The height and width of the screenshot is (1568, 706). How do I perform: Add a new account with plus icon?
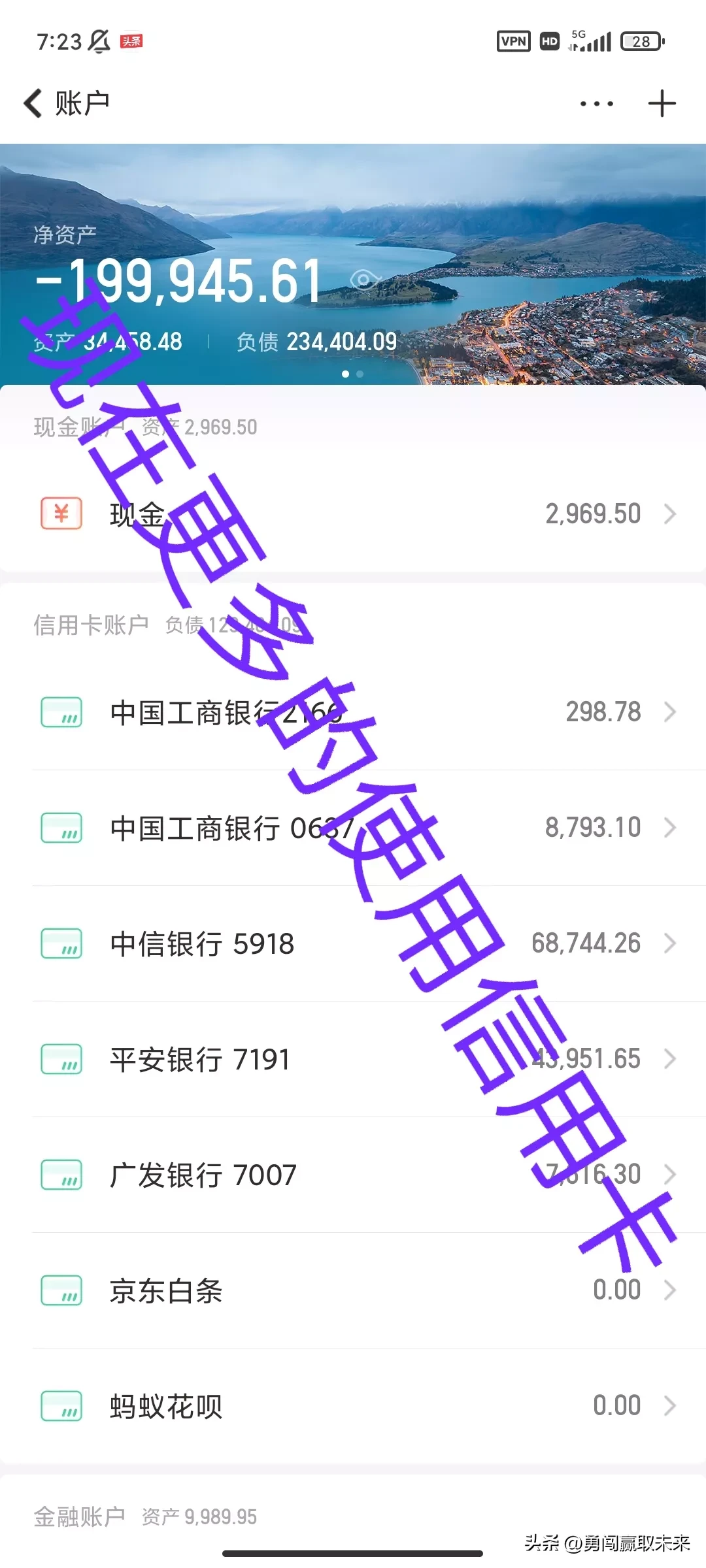click(662, 103)
